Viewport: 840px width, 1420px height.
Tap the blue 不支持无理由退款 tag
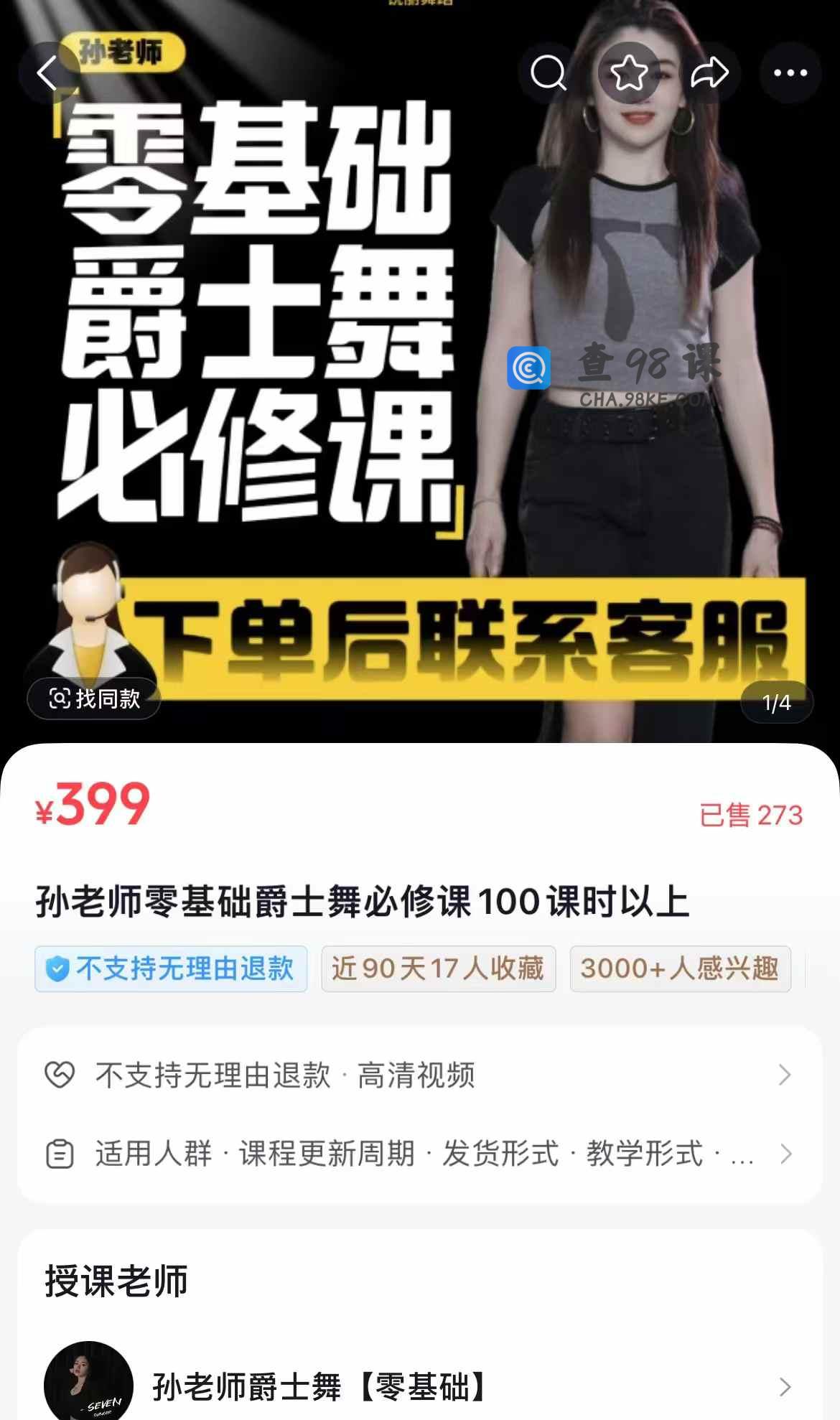(x=171, y=969)
